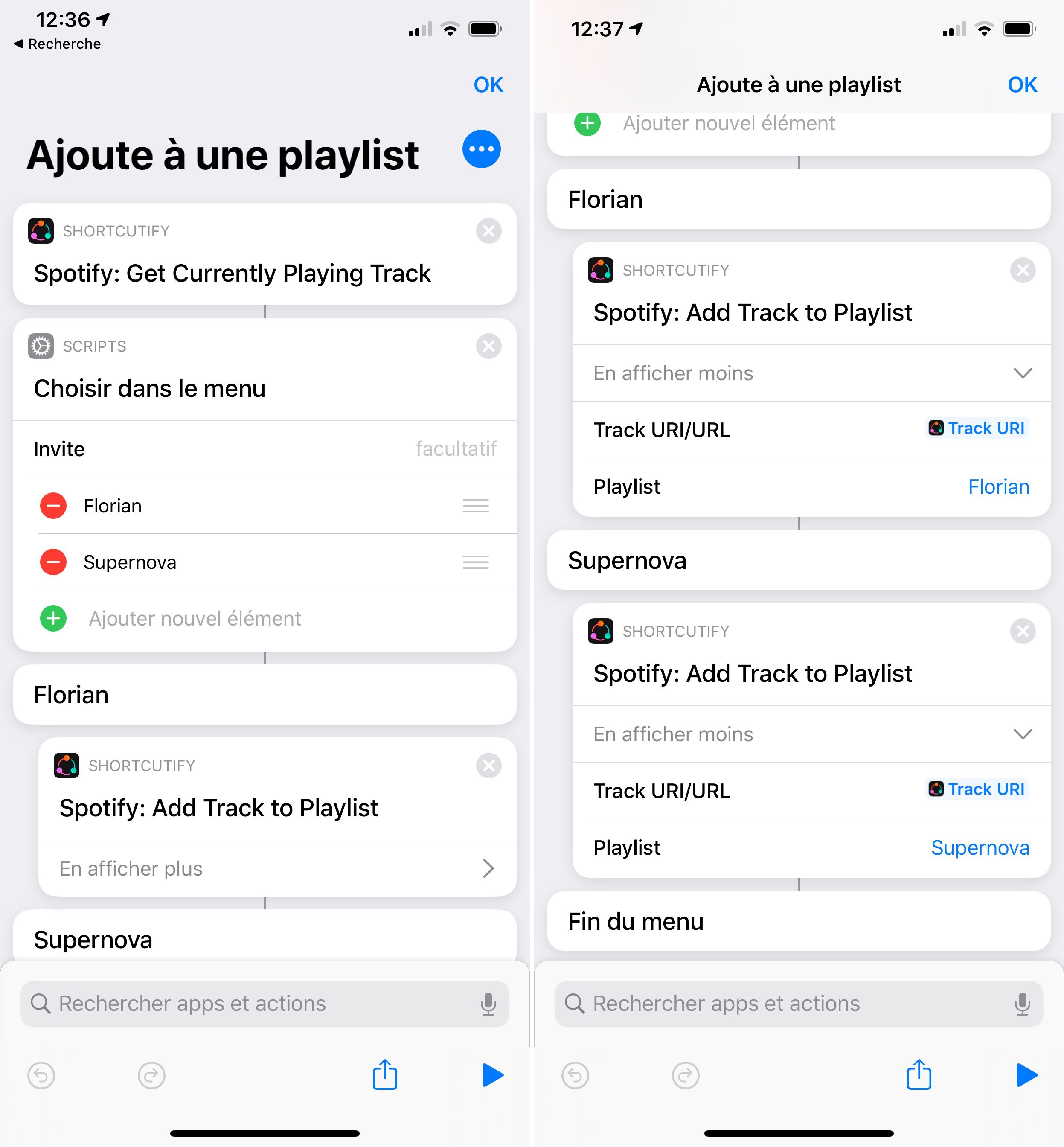Tap the Shortcutify icon on Supernova's Add Track action
The width and height of the screenshot is (1064, 1147).
click(601, 631)
